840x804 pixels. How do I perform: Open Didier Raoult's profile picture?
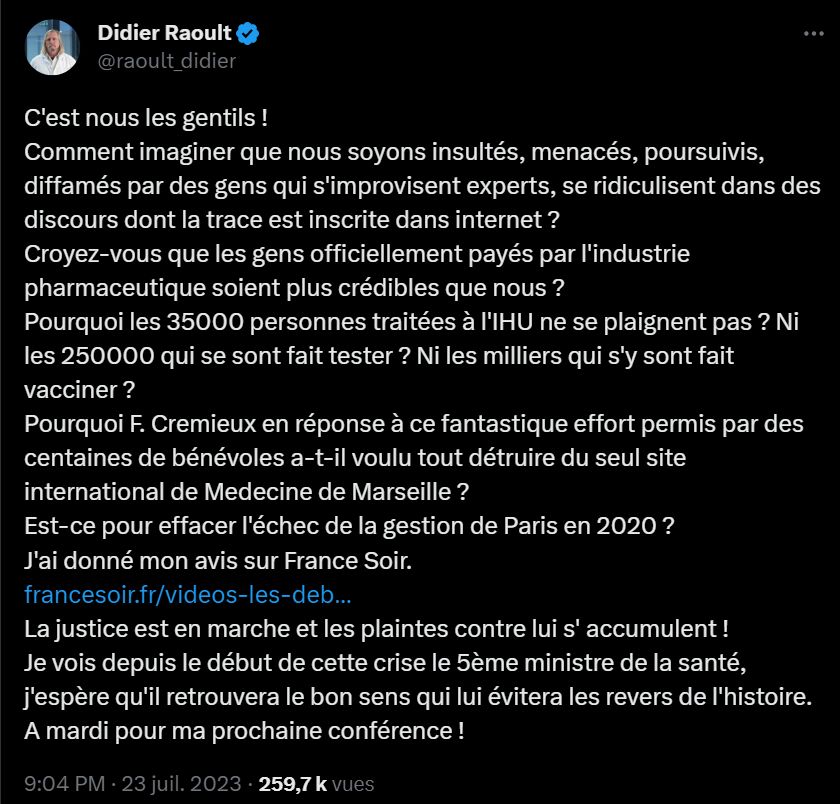click(x=53, y=47)
